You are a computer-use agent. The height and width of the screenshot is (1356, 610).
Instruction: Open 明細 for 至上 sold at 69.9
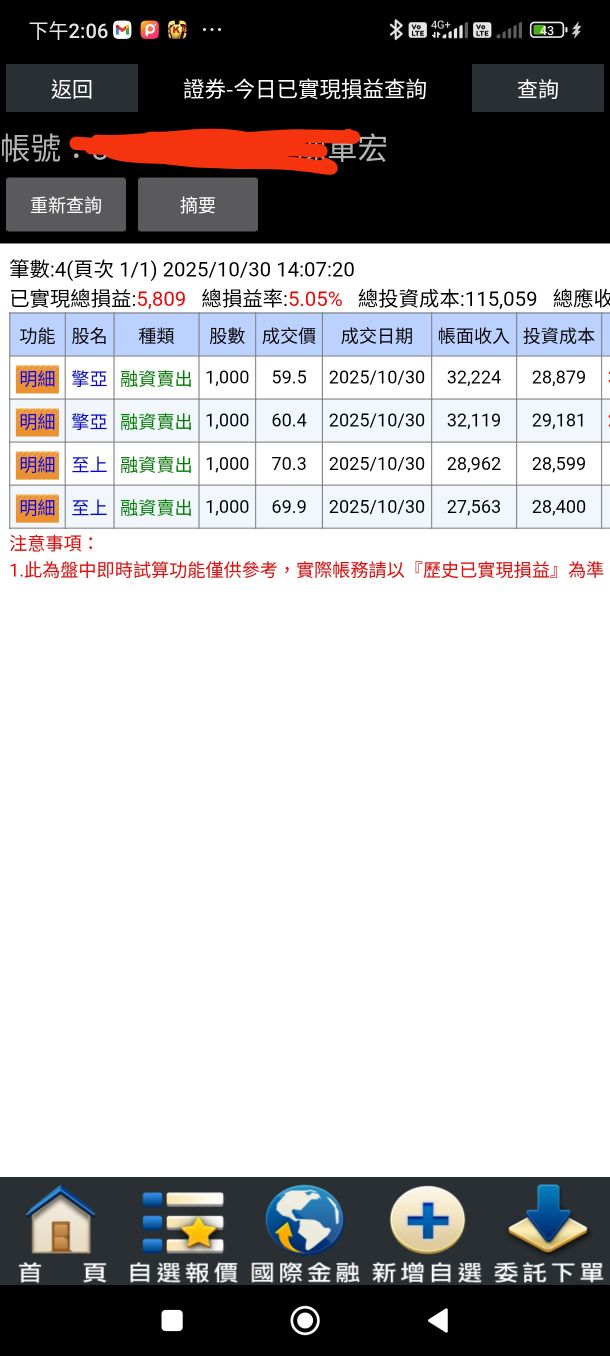point(37,507)
